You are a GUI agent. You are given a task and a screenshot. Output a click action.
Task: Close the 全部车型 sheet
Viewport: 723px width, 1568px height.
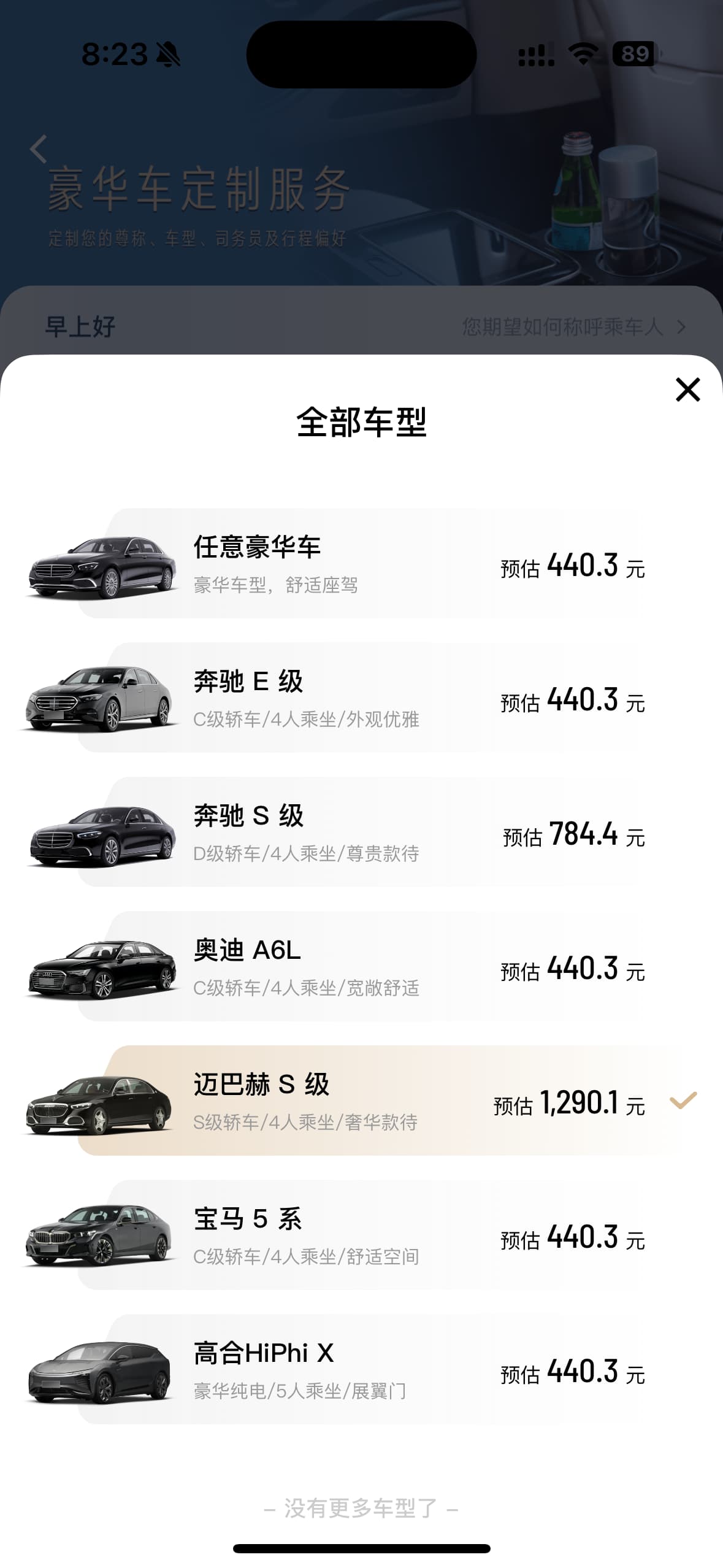[687, 390]
